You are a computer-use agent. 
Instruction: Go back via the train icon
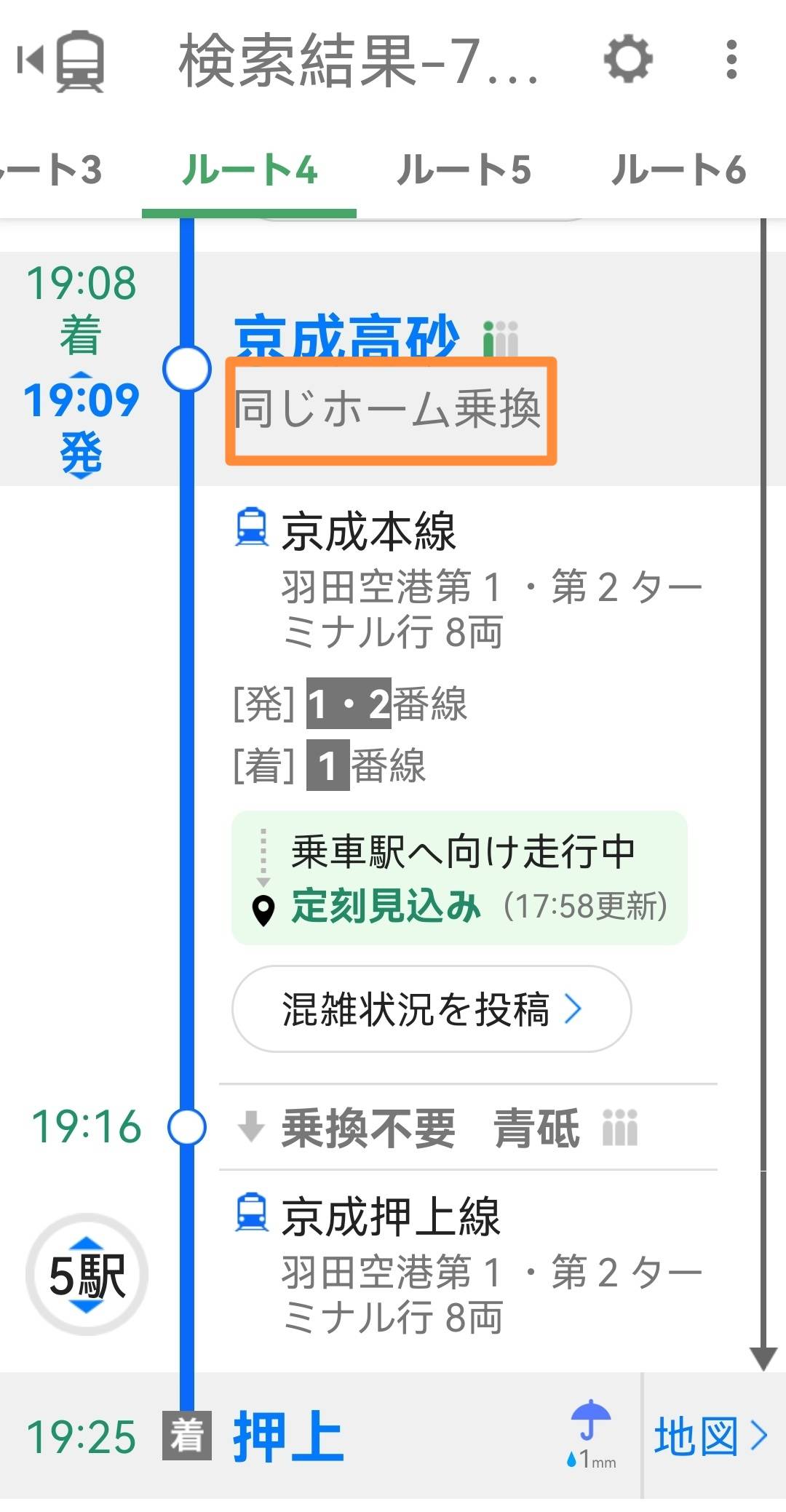[x=62, y=61]
